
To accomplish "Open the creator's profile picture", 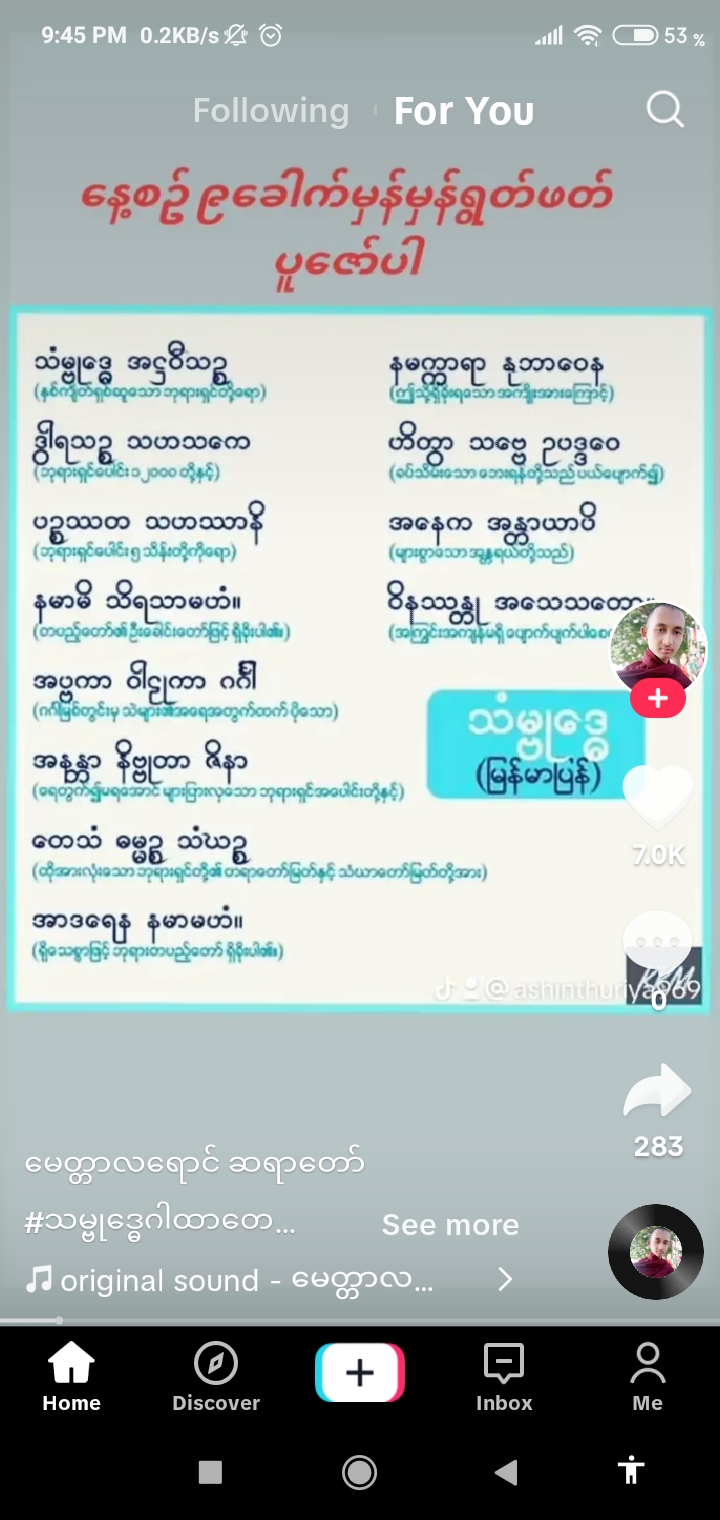I will [x=657, y=645].
